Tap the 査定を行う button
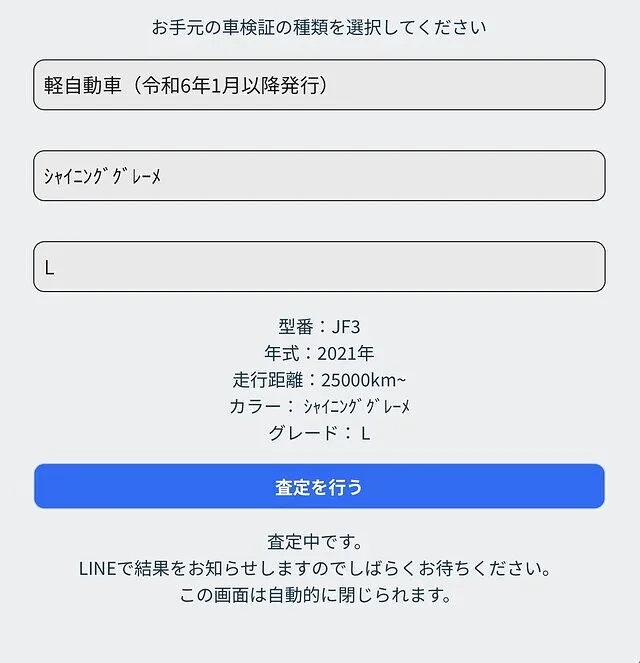Image resolution: width=640 pixels, height=663 pixels. click(x=319, y=487)
